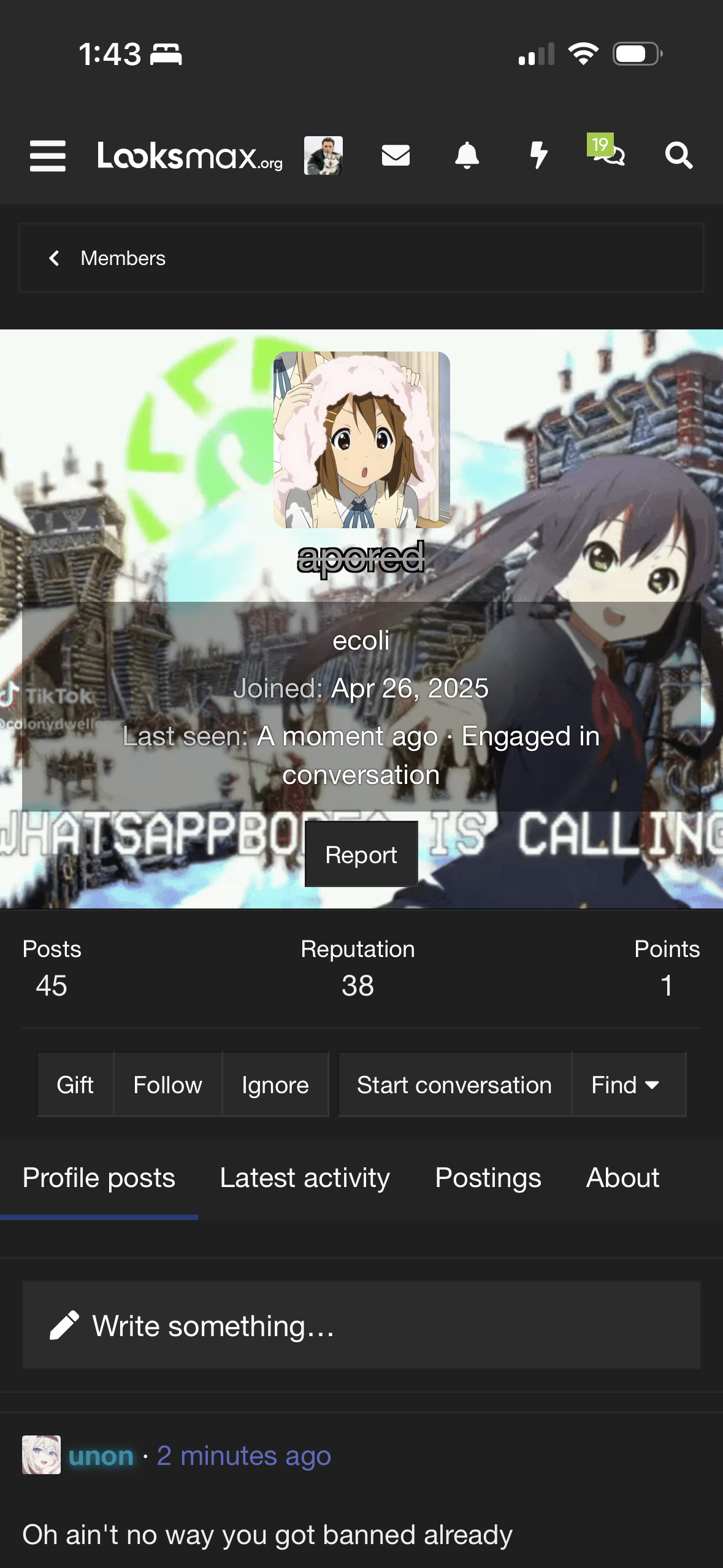Go to the Looksmax.org home page
The height and width of the screenshot is (1568, 723).
click(x=190, y=156)
